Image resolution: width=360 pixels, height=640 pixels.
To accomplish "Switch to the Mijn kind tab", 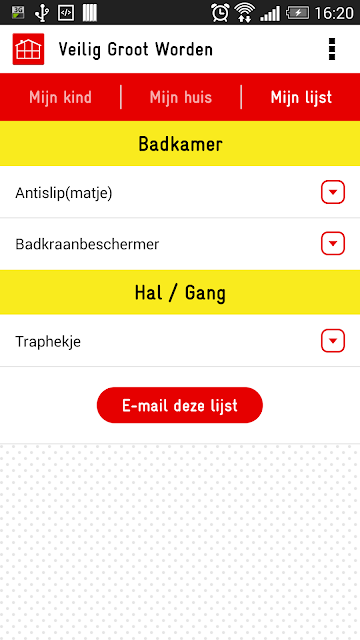I will click(60, 98).
